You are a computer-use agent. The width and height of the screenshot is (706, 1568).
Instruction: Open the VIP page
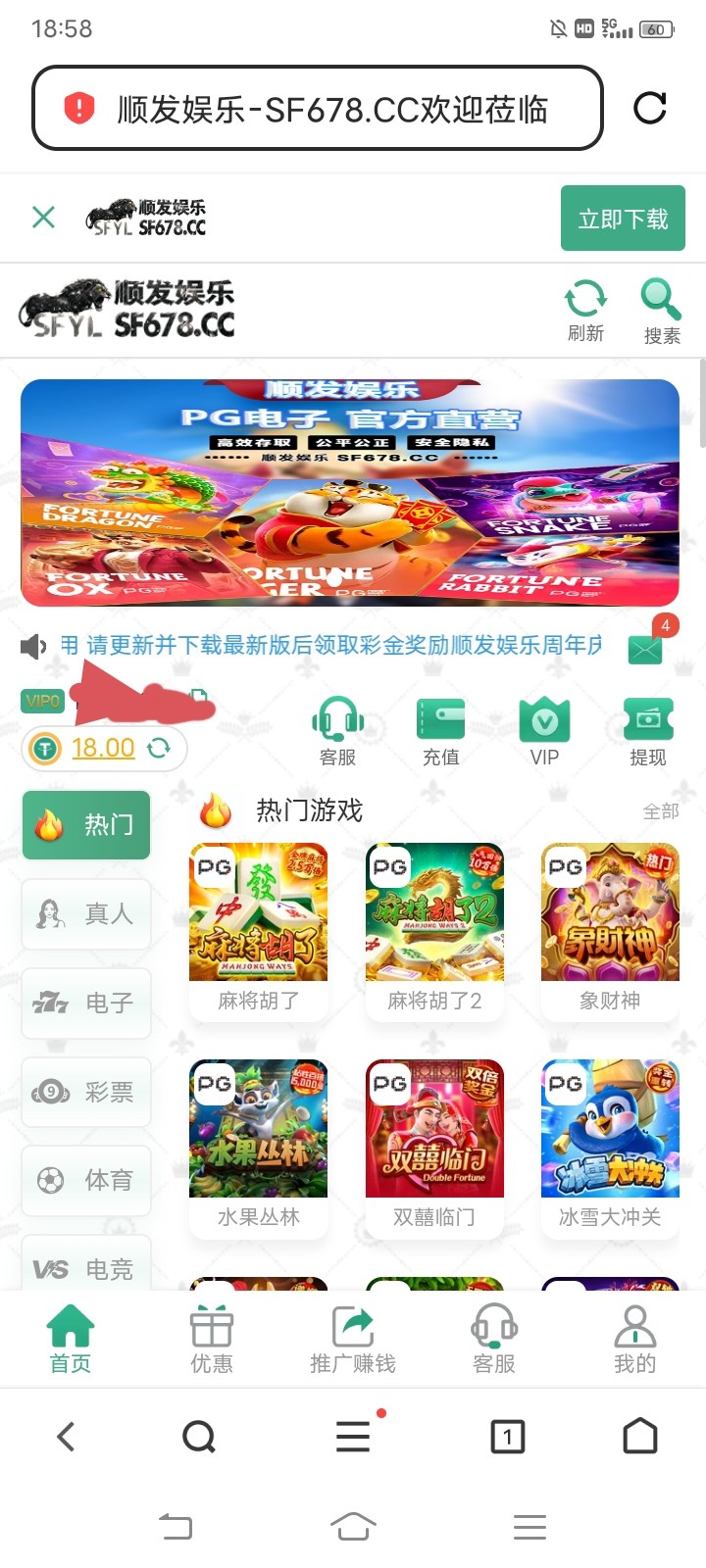pos(544,730)
